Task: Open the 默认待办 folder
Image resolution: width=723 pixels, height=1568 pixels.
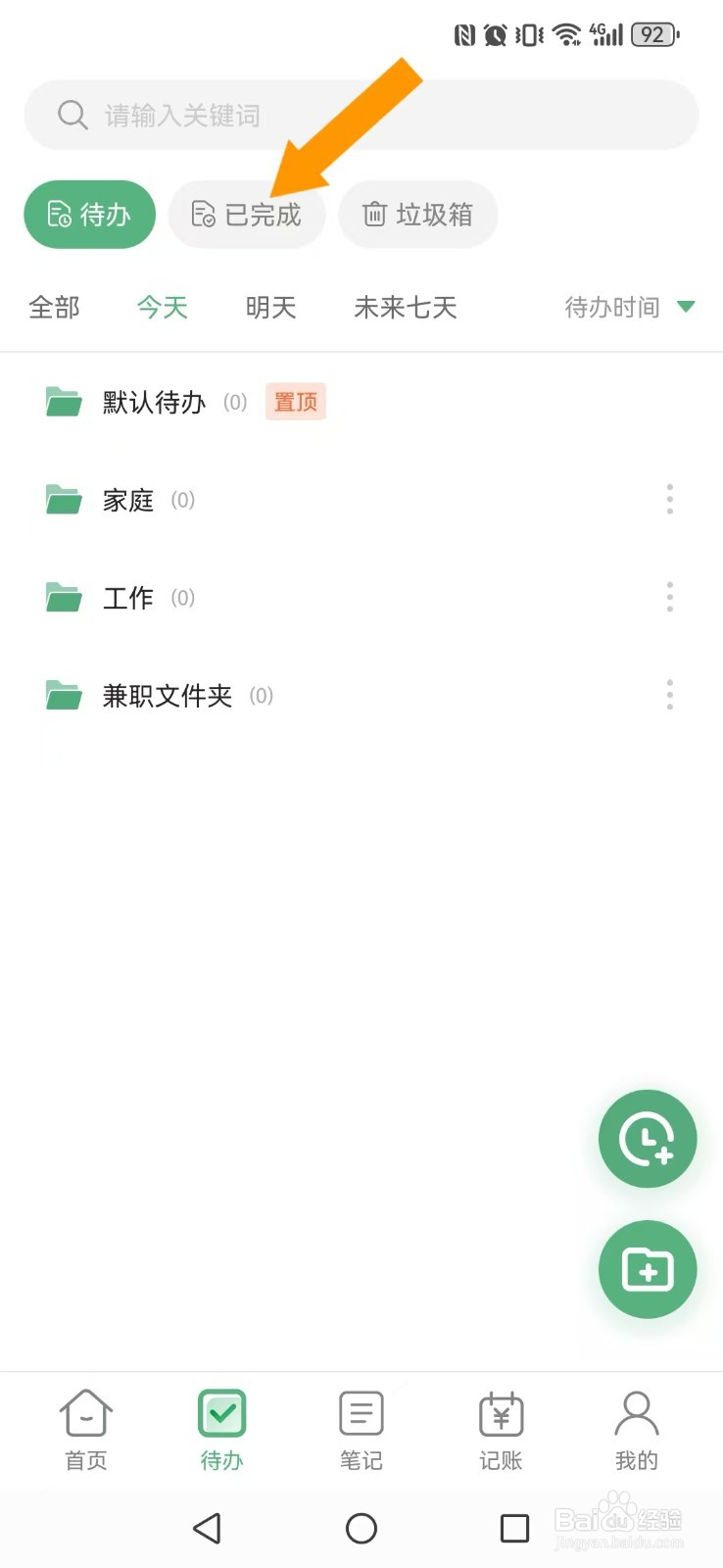Action: pos(154,403)
